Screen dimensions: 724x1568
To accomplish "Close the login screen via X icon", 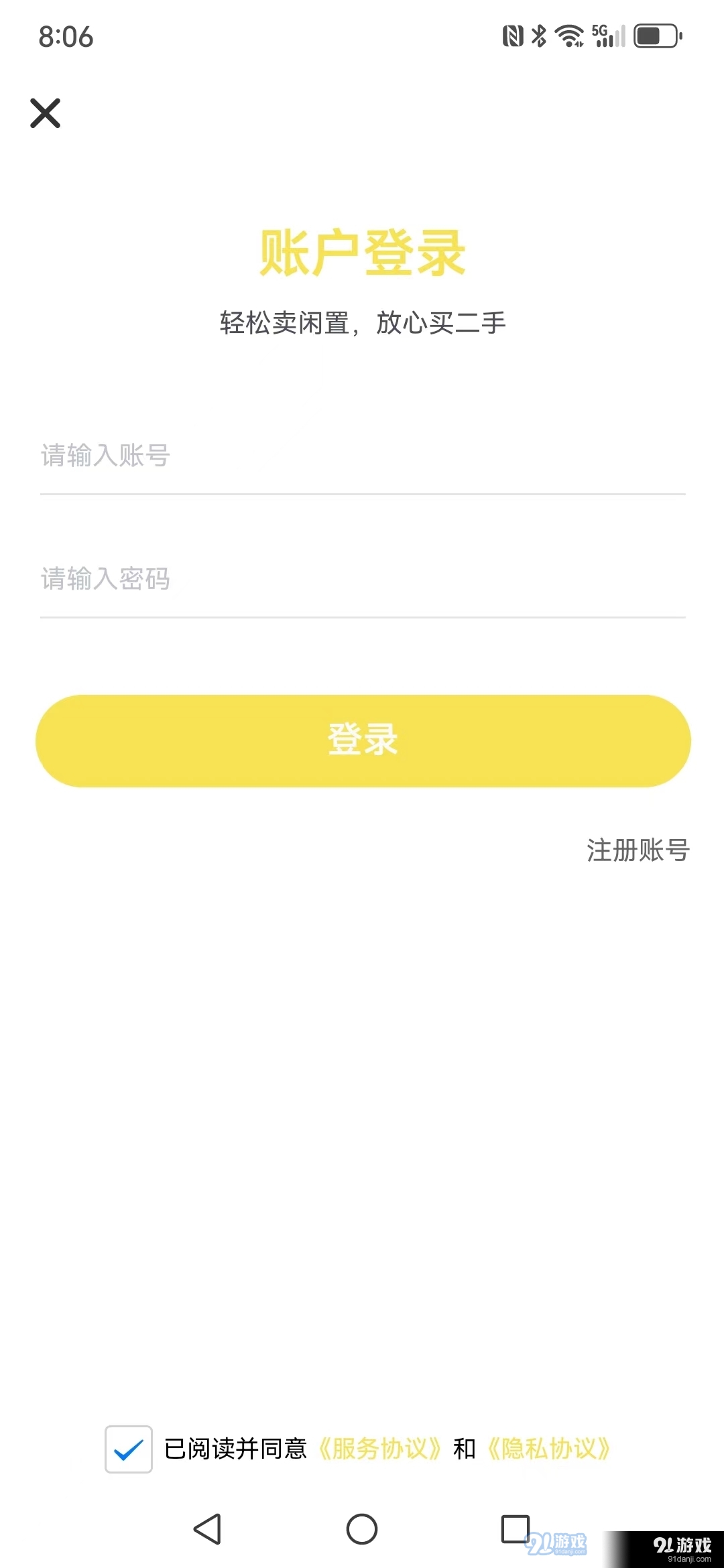I will (x=45, y=113).
